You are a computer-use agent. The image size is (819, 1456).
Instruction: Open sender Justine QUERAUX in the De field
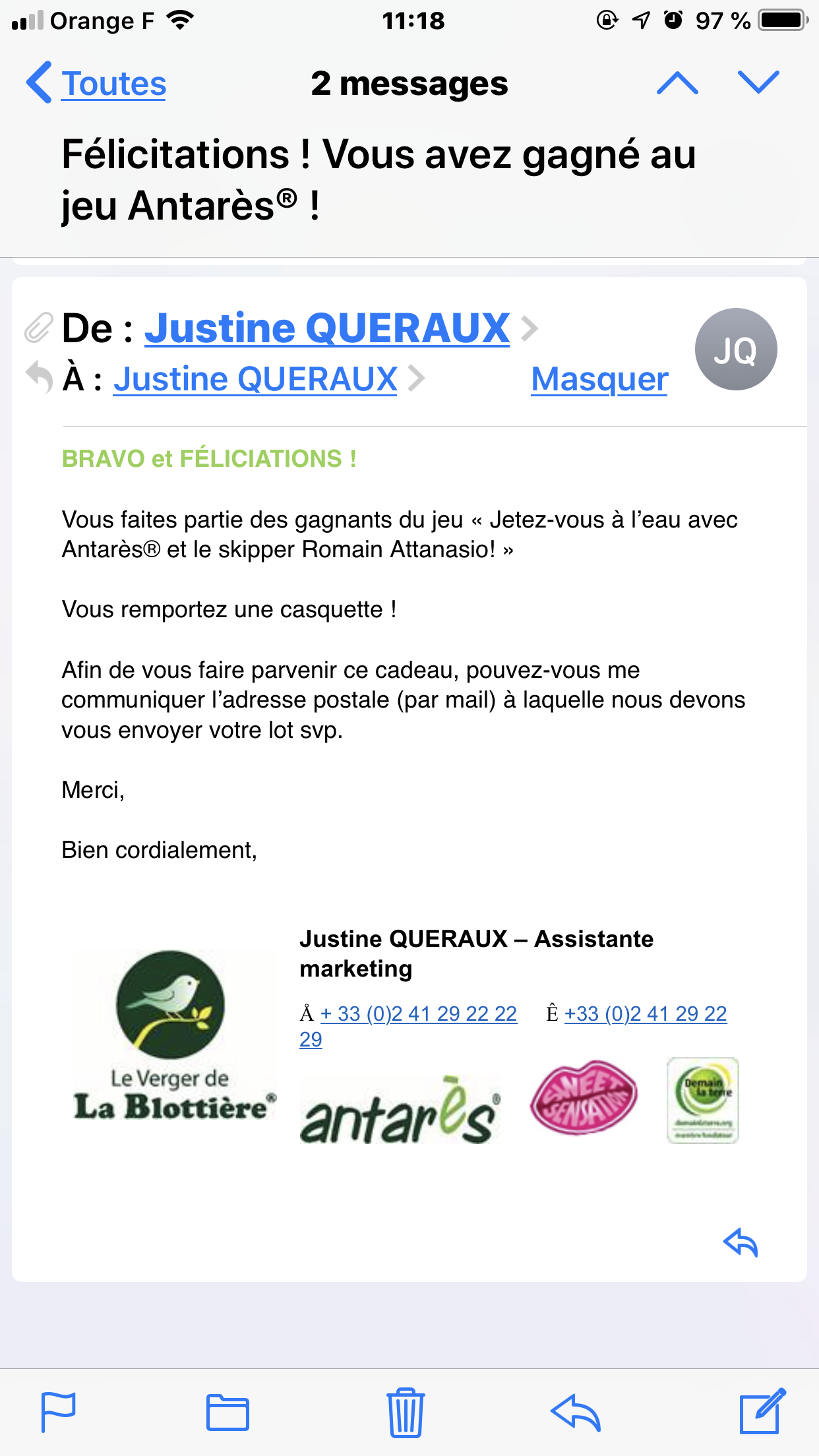tap(327, 328)
